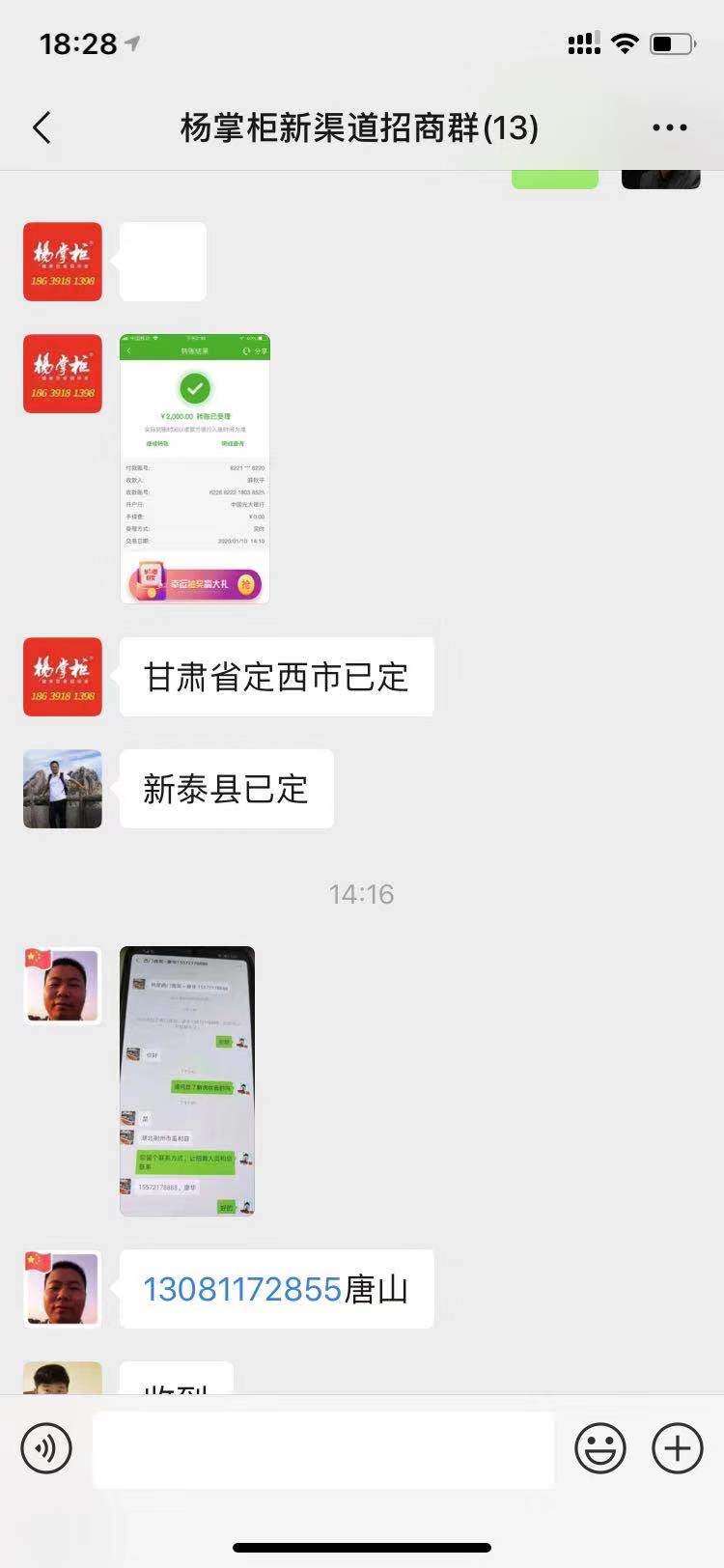Open 杨掌柜 avatar beside 甘肃省定西市已定
This screenshot has width=724, height=1568.
[x=63, y=677]
